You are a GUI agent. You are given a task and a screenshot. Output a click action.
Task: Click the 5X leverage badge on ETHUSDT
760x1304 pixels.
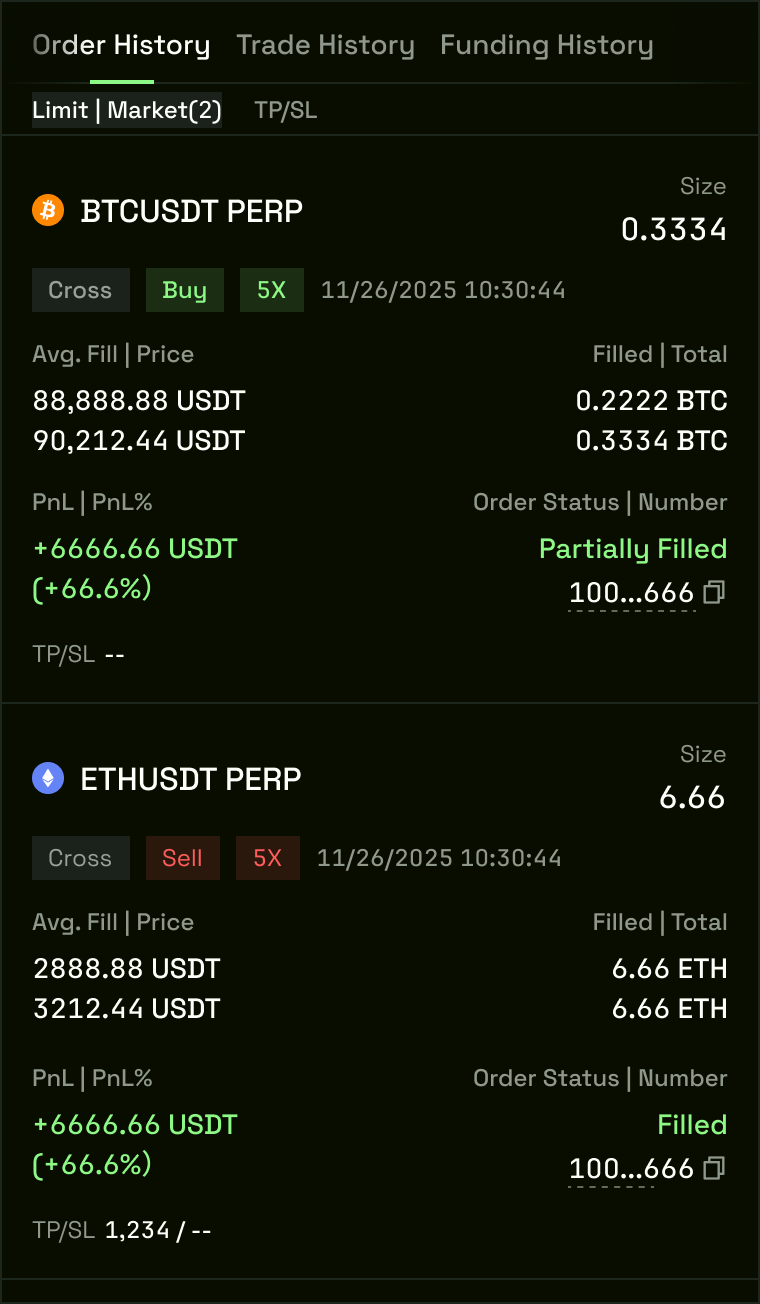point(267,857)
